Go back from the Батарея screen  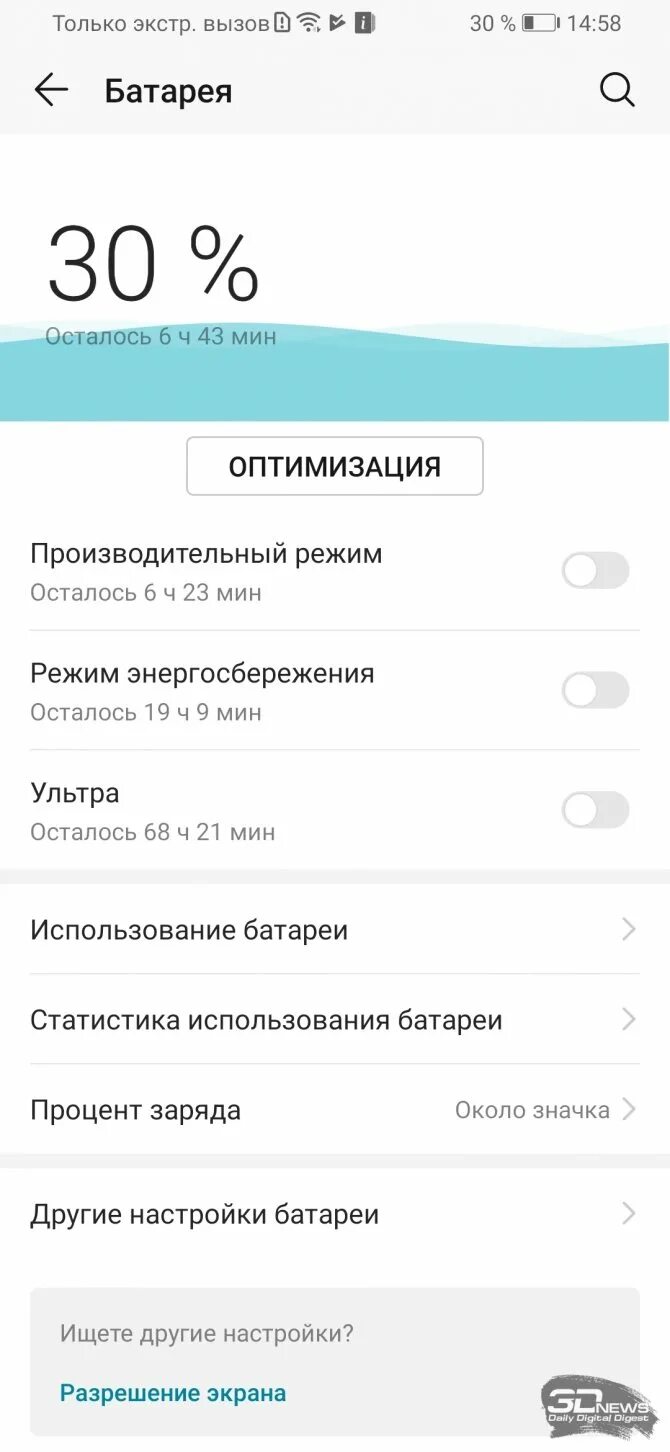click(51, 91)
